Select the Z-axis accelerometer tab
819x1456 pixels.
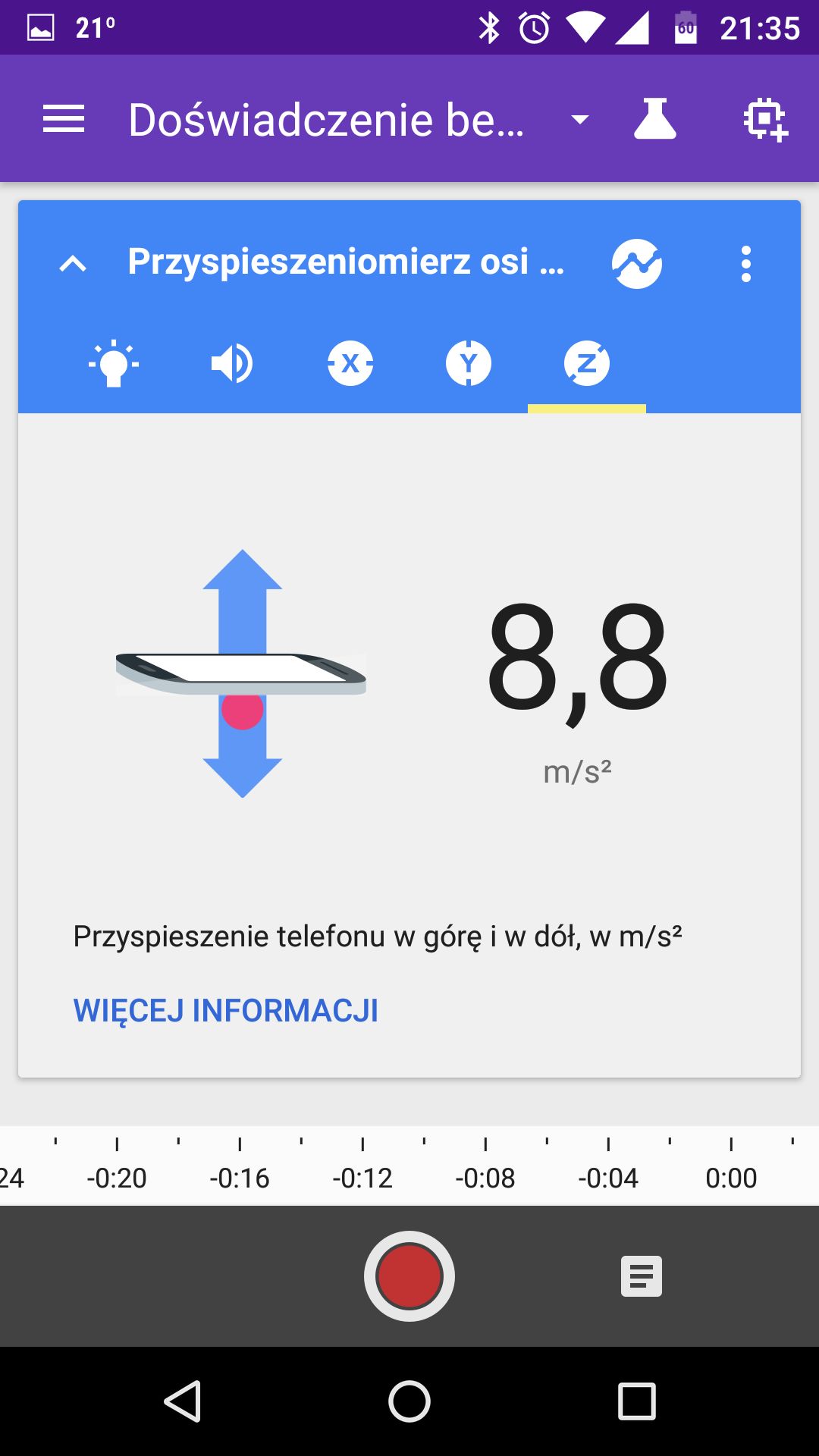tap(587, 364)
